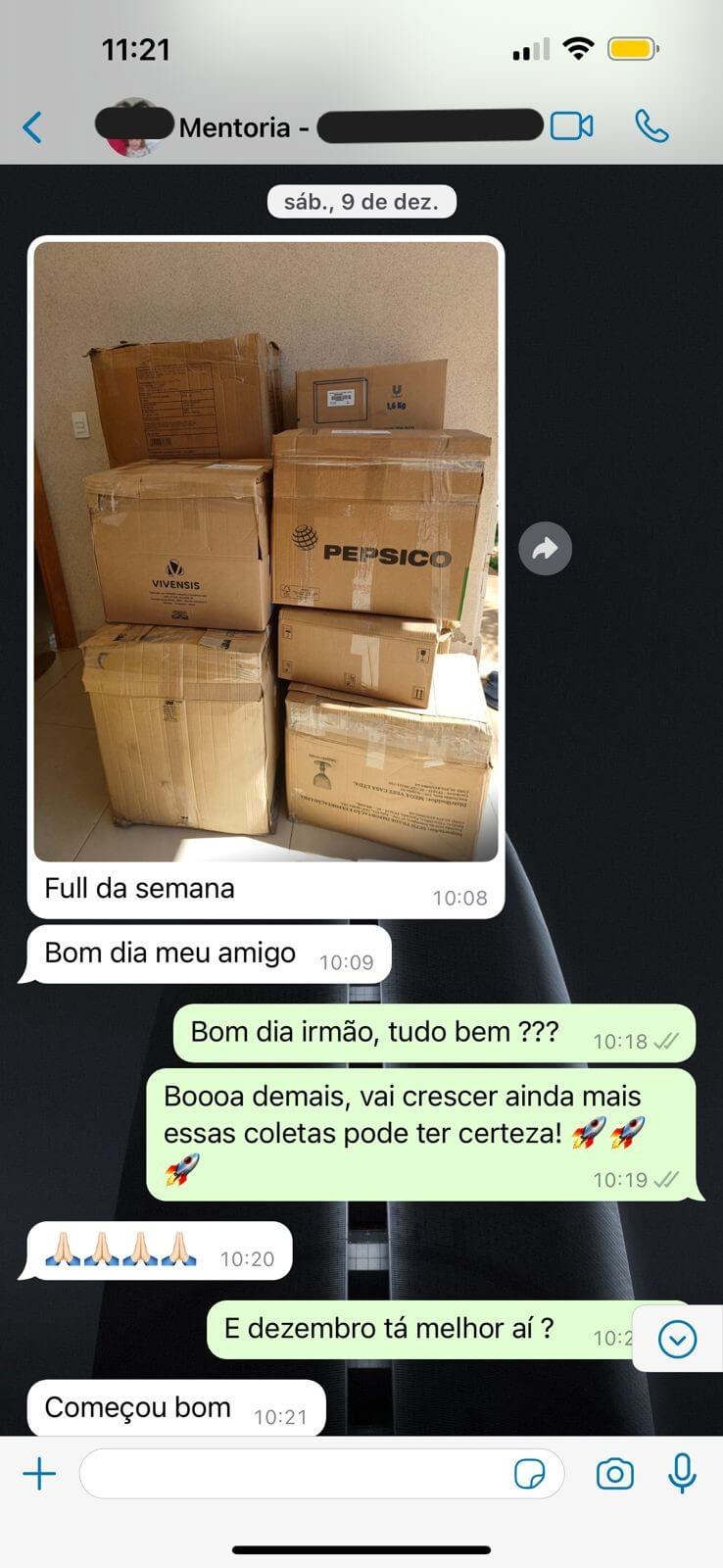Open the camera
This screenshot has height=1568, width=723.
pyautogui.click(x=614, y=1474)
